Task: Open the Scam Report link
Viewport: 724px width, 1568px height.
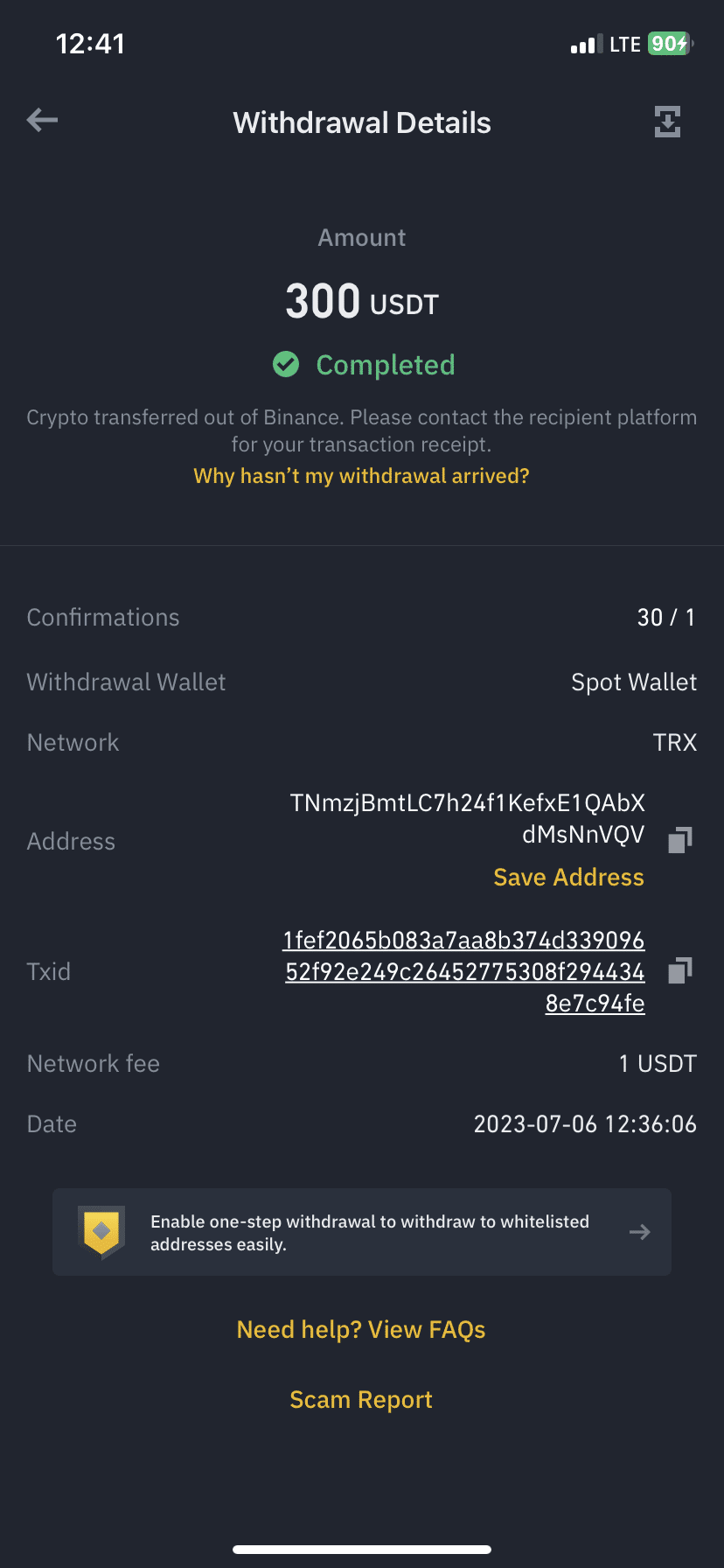Action: point(361,1400)
